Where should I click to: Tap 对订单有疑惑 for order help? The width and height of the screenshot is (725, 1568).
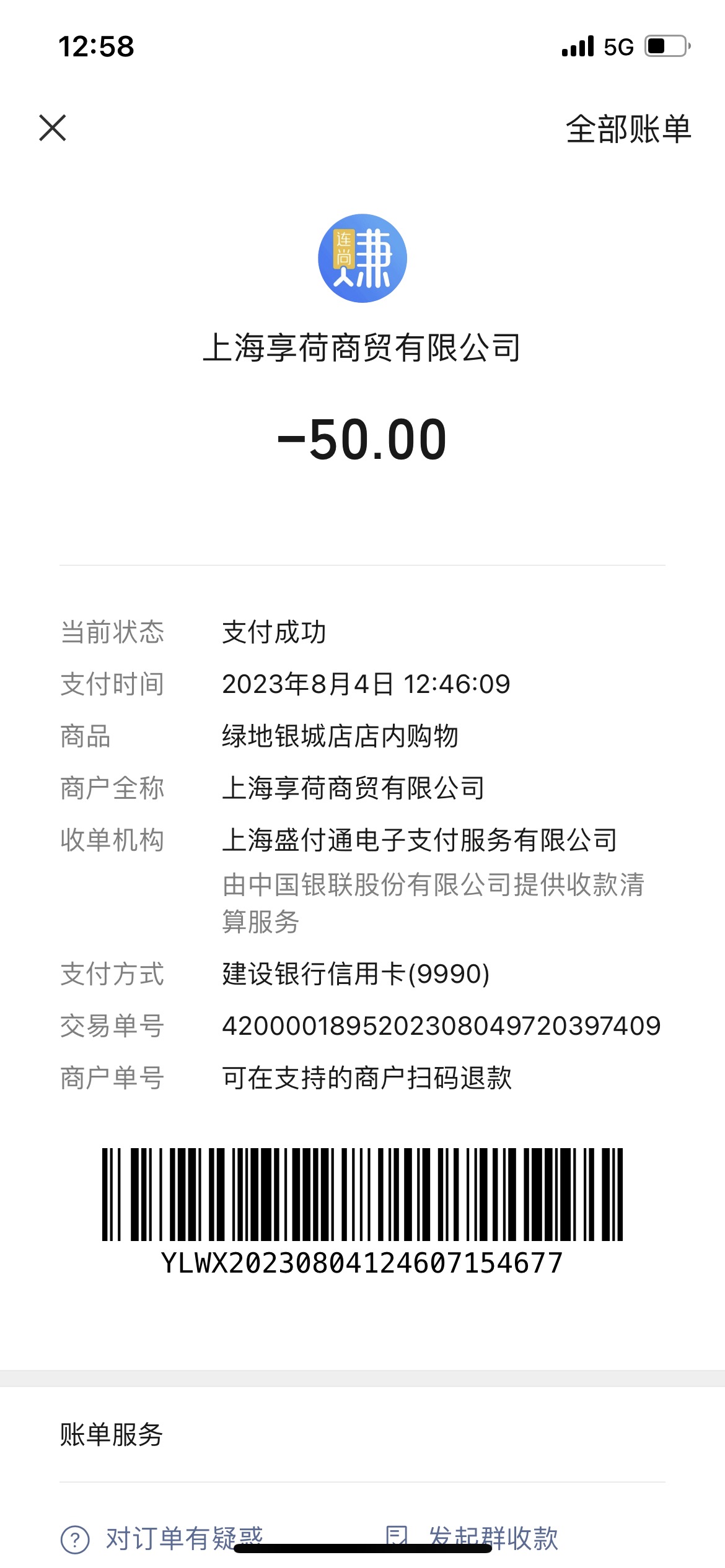[162, 1538]
